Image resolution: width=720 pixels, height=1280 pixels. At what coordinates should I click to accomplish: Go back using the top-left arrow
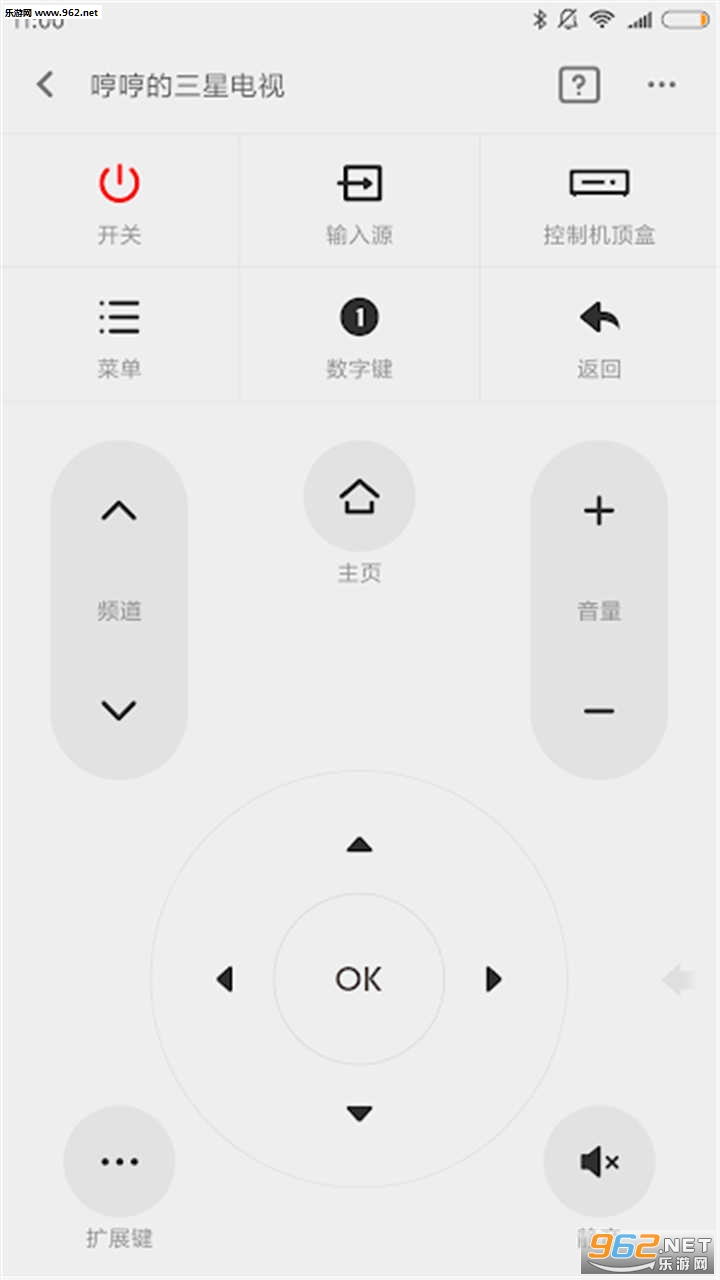point(45,84)
